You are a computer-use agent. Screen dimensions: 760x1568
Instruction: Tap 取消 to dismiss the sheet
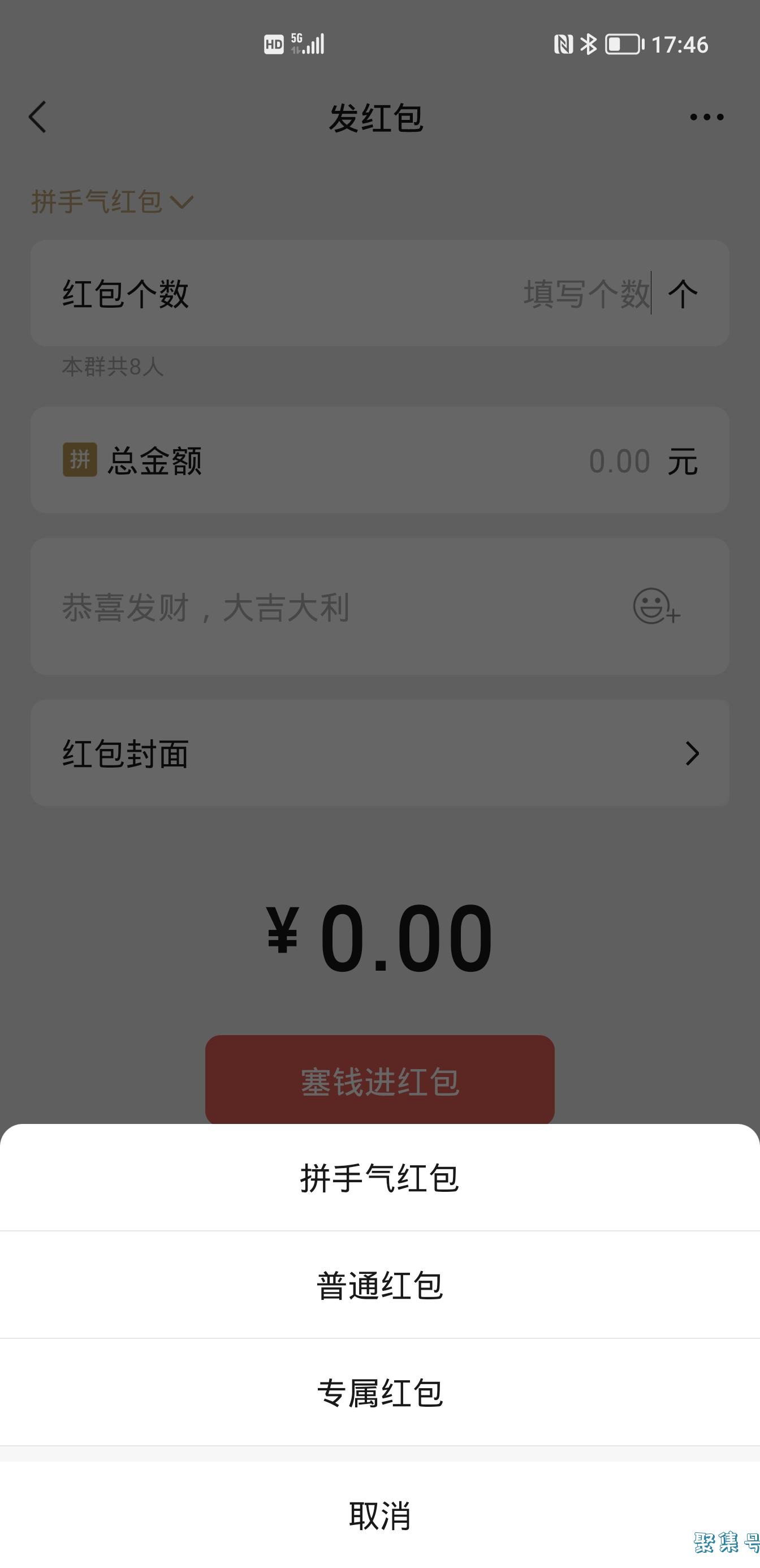coord(379,1514)
